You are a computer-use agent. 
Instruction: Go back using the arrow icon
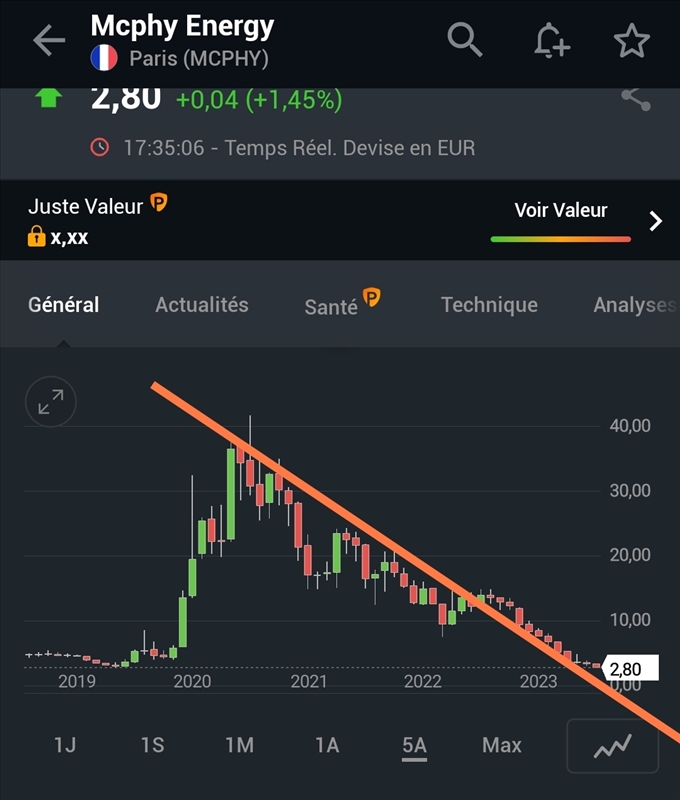[x=48, y=41]
